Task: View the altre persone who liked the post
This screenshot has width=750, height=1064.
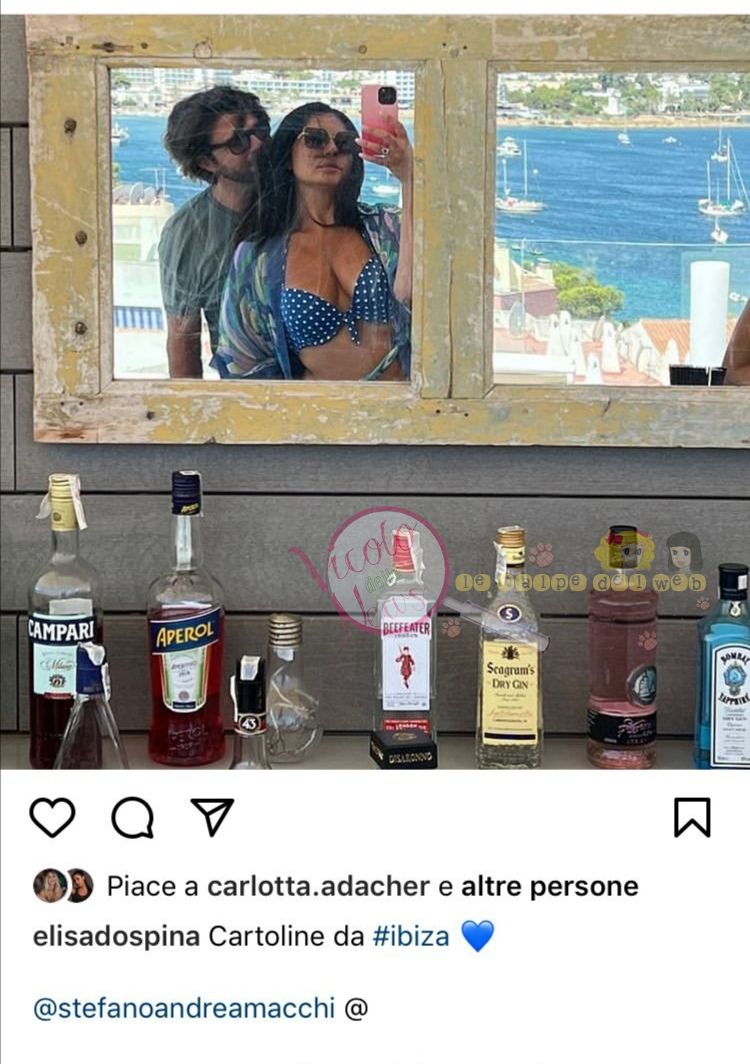Action: (x=549, y=886)
